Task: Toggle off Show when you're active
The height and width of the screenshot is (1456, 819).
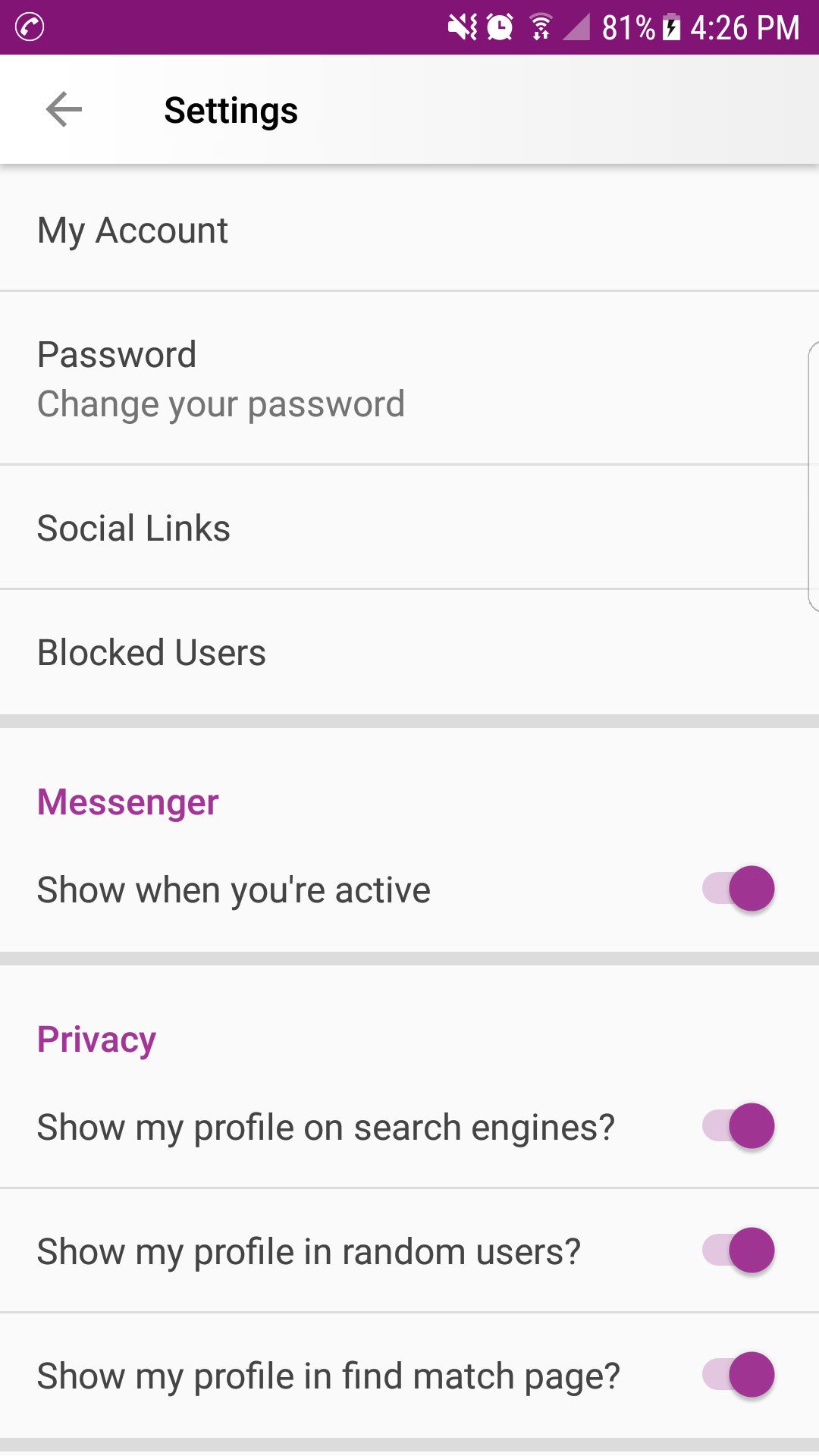Action: [738, 889]
